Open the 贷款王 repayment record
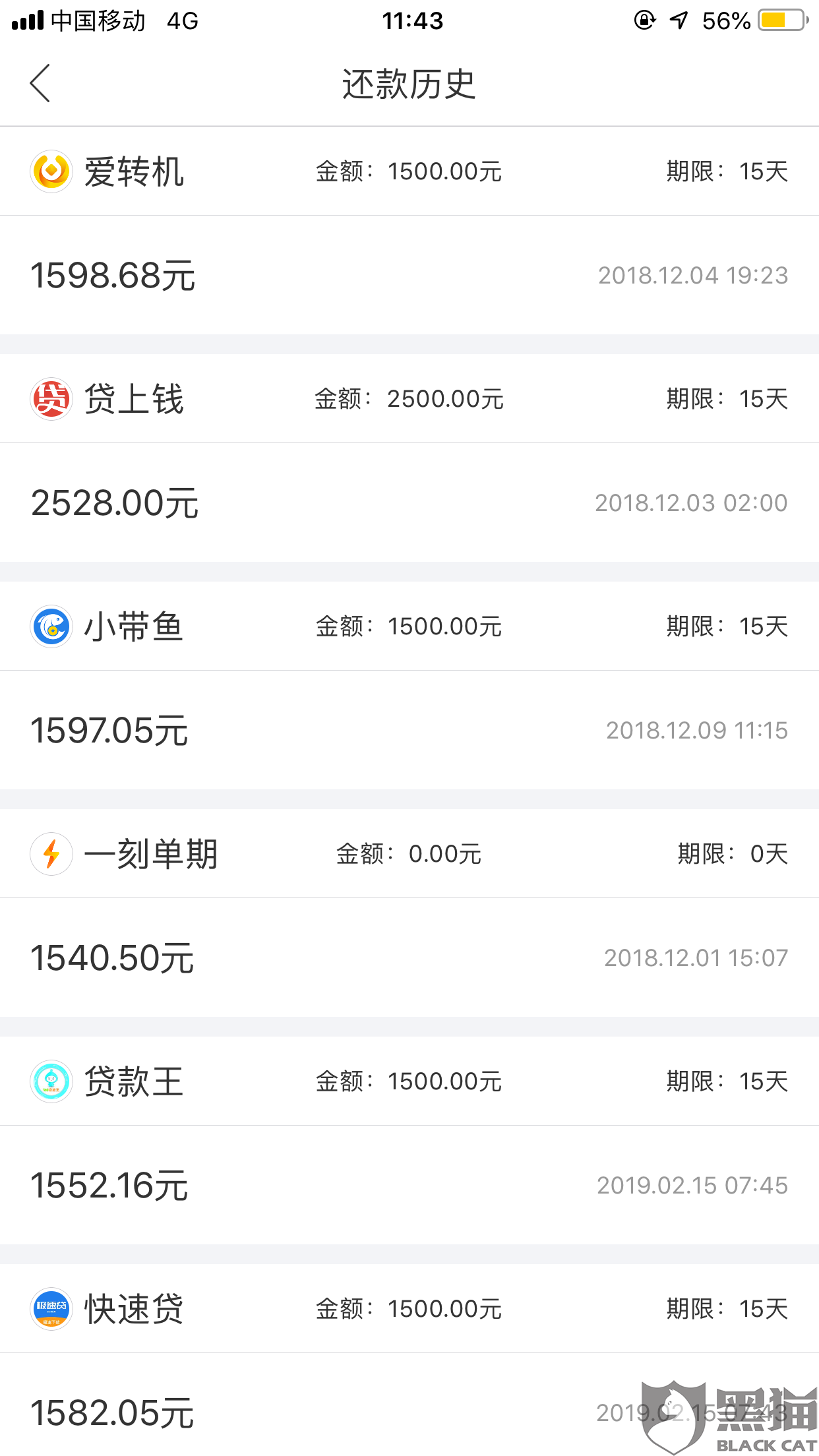The image size is (819, 1456). (x=409, y=1141)
